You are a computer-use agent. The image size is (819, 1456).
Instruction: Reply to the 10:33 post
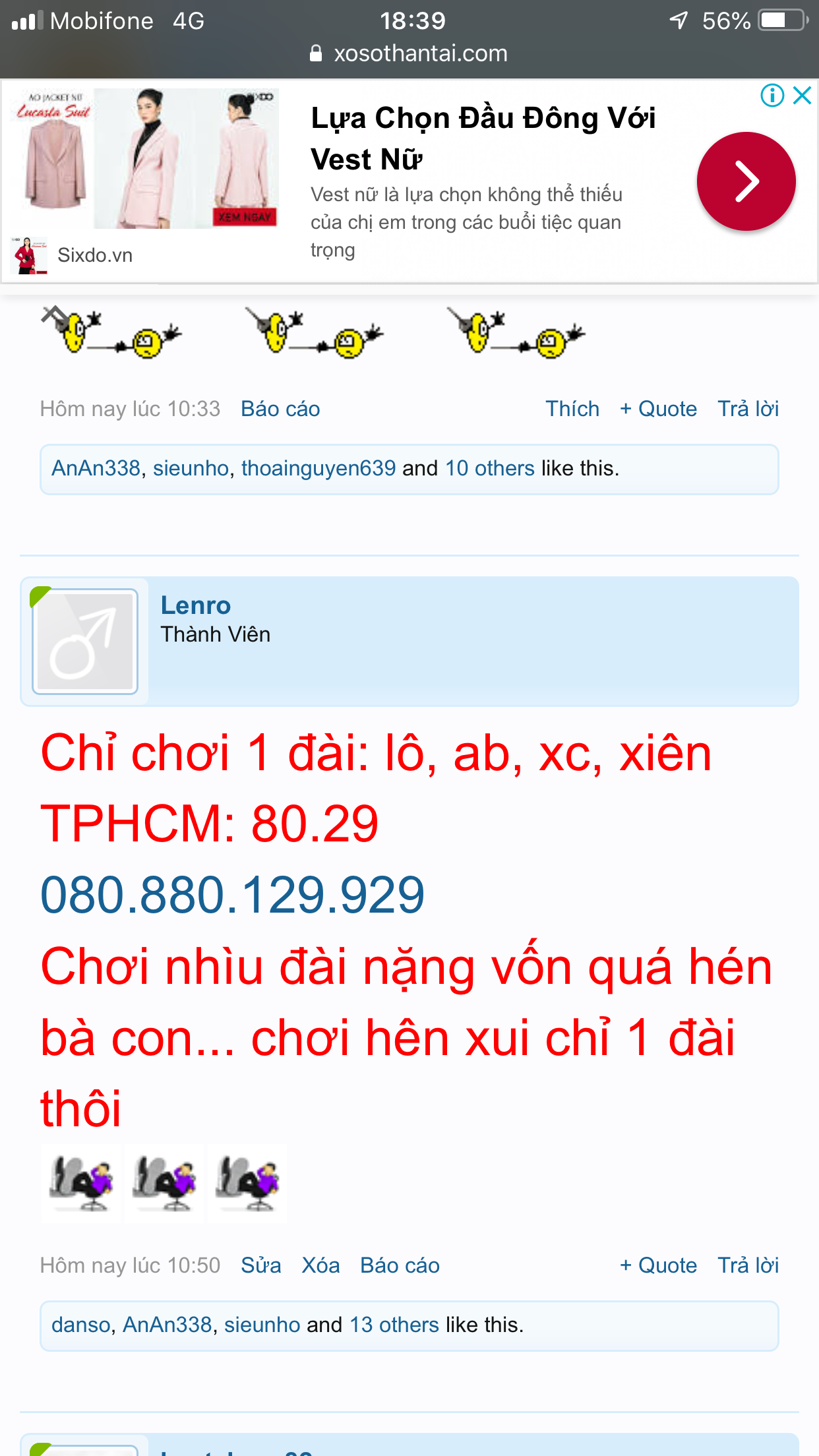click(x=748, y=409)
